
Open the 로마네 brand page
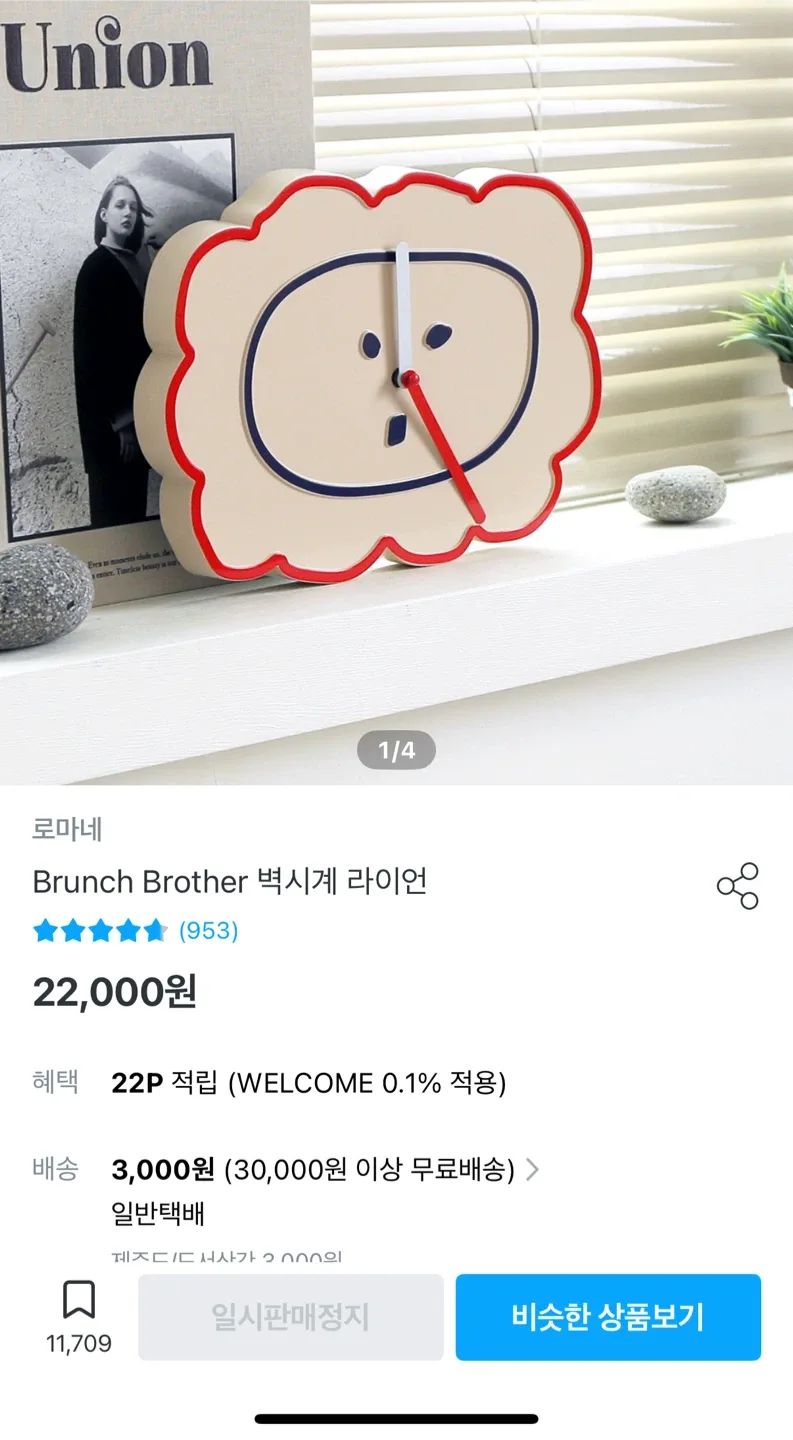pyautogui.click(x=67, y=829)
